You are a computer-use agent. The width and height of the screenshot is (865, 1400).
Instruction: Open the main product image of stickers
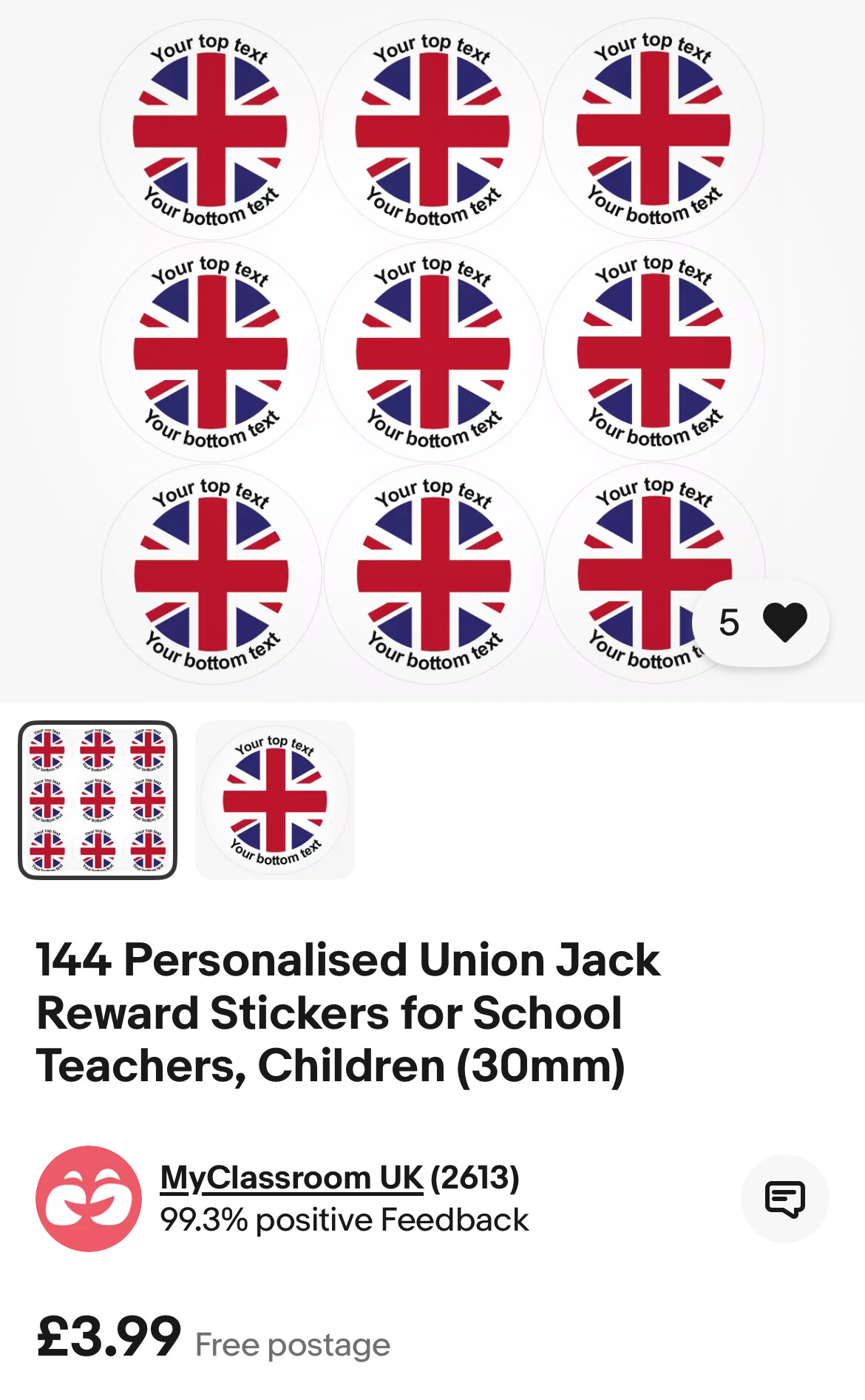coord(432,351)
